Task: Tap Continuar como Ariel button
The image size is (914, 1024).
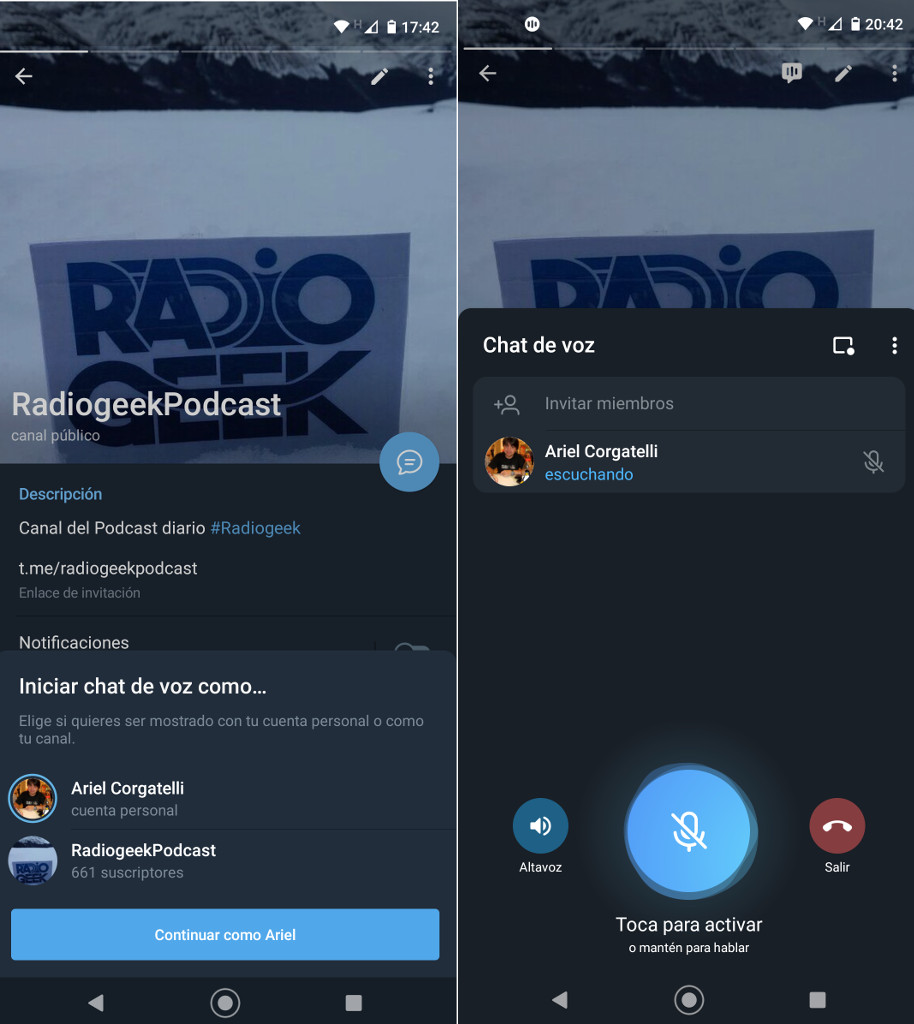Action: (x=225, y=934)
